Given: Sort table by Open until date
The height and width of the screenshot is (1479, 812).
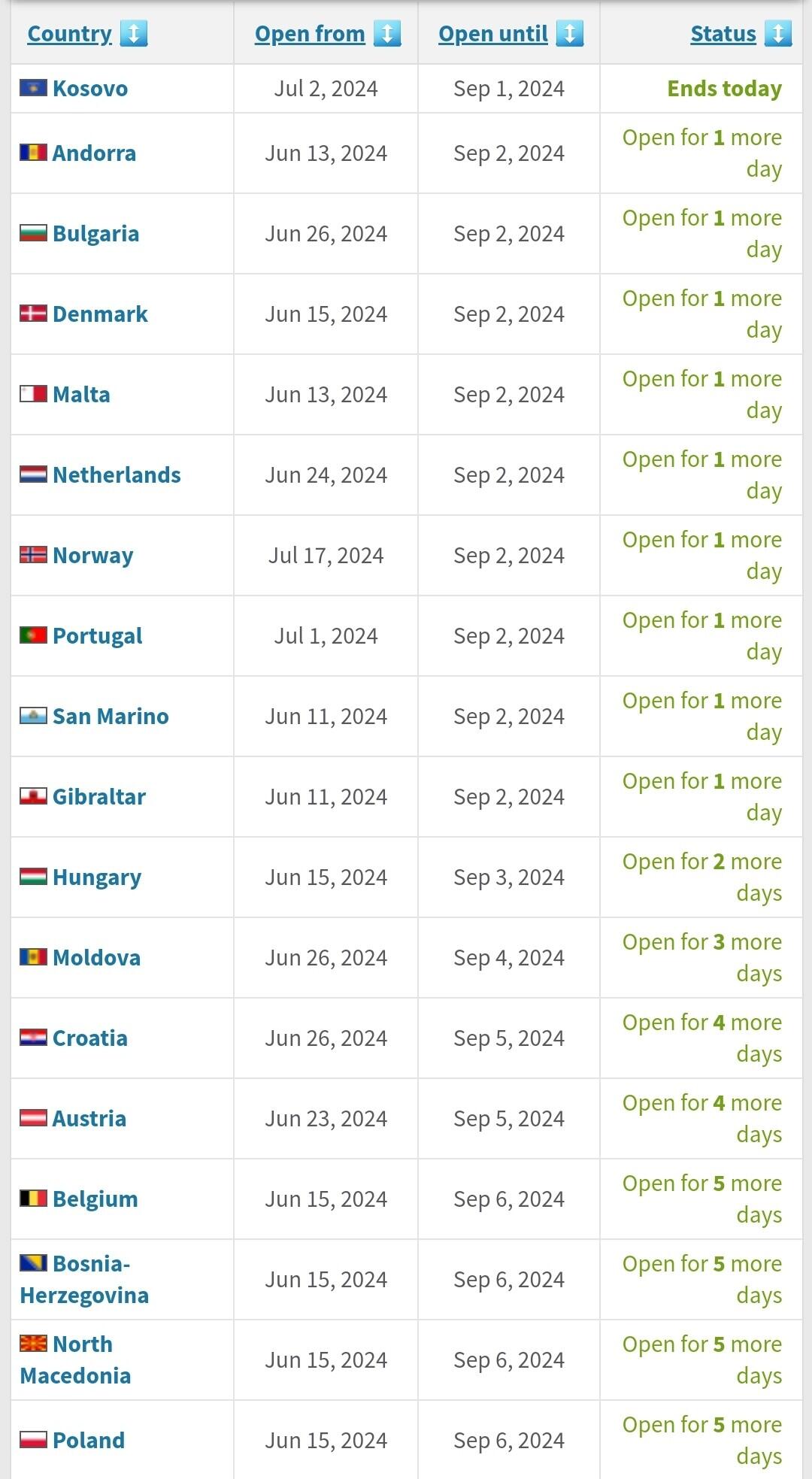Looking at the screenshot, I should coord(493,34).
